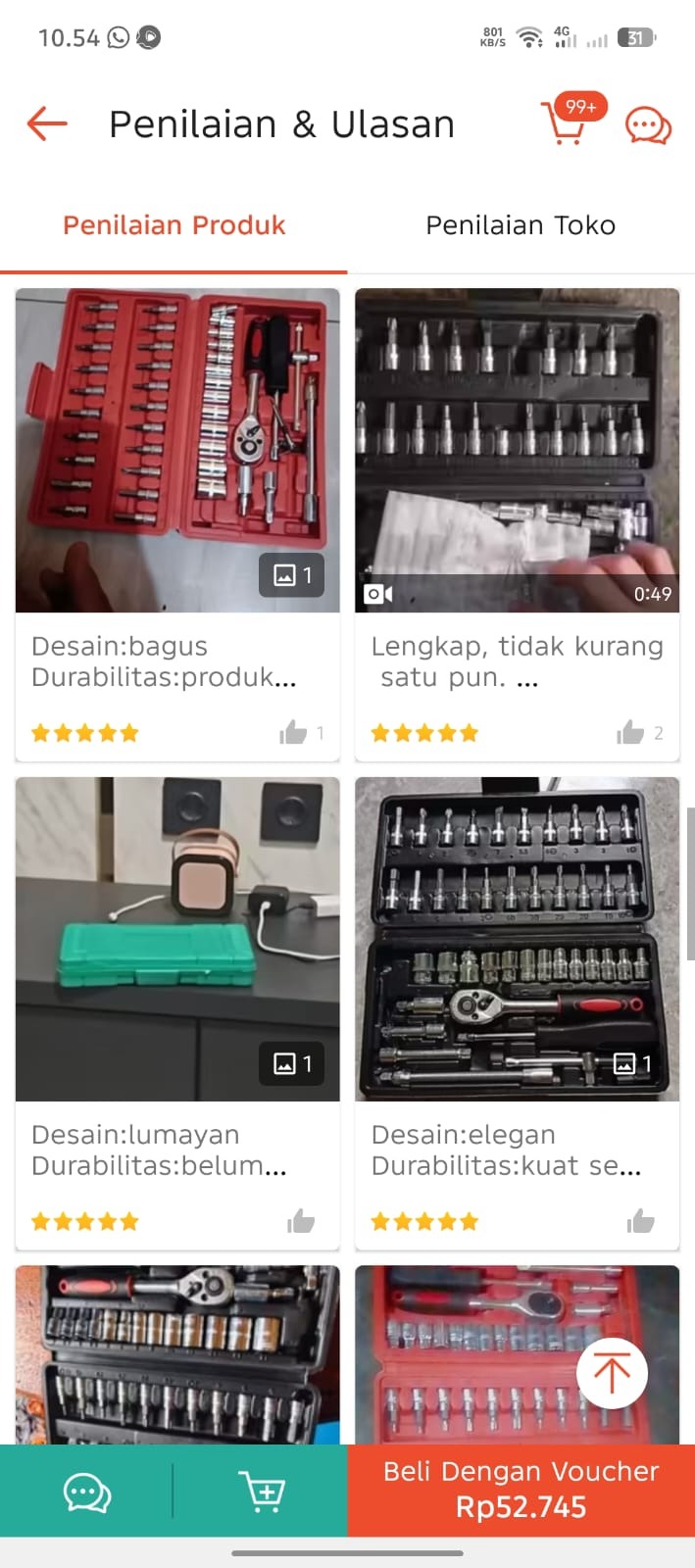695x1568 pixels.
Task: Open chat messages in the header
Action: pyautogui.click(x=648, y=125)
